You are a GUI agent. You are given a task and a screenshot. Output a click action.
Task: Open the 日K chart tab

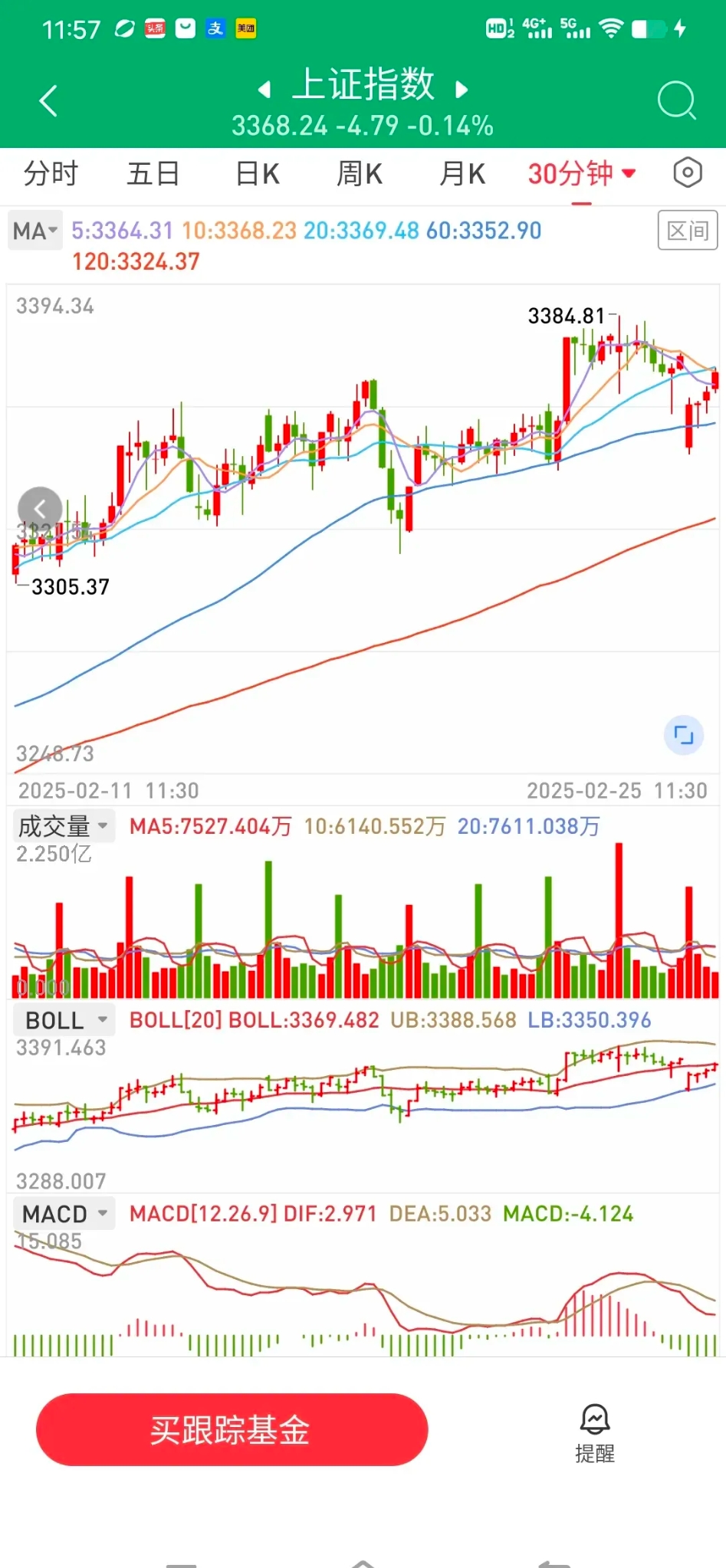pyautogui.click(x=257, y=174)
